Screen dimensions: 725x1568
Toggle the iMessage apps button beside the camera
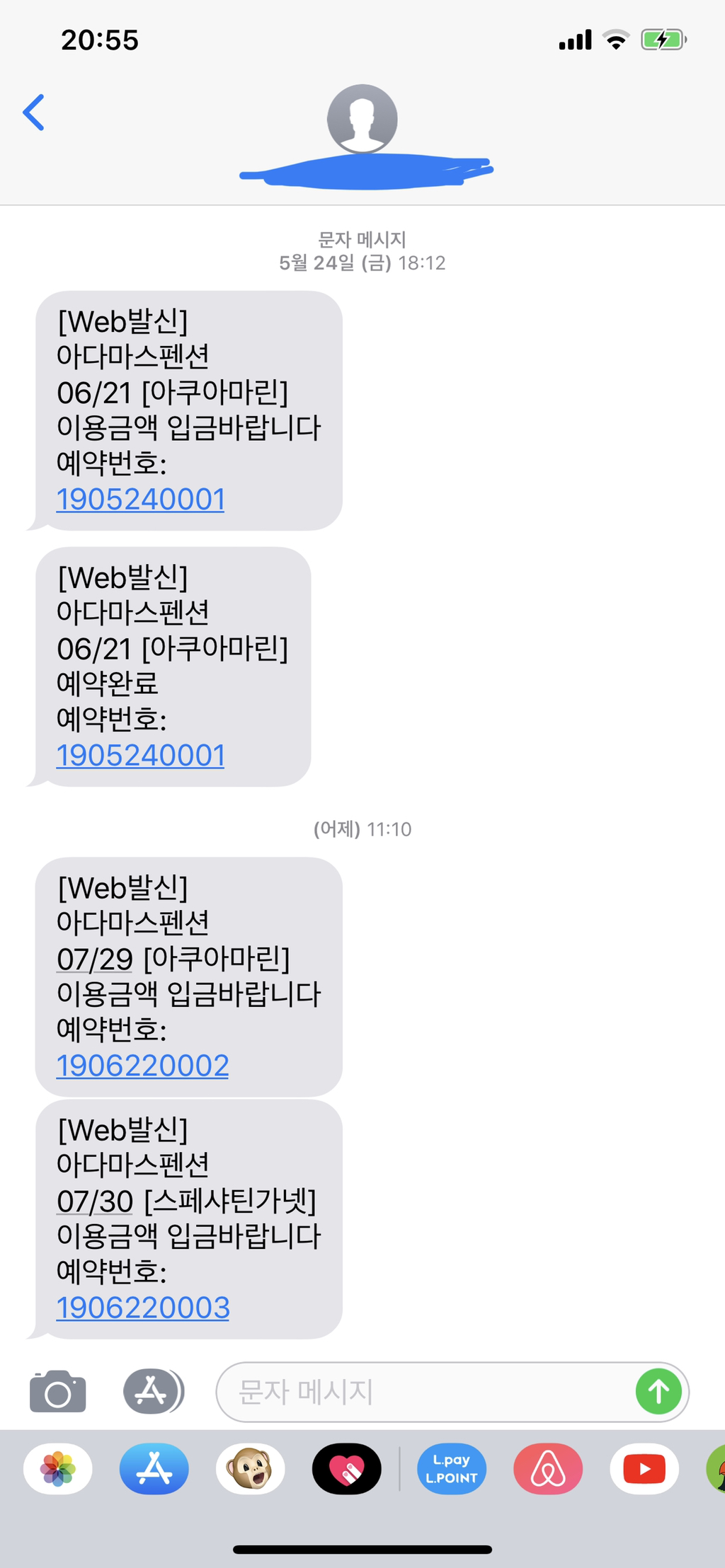click(154, 1391)
